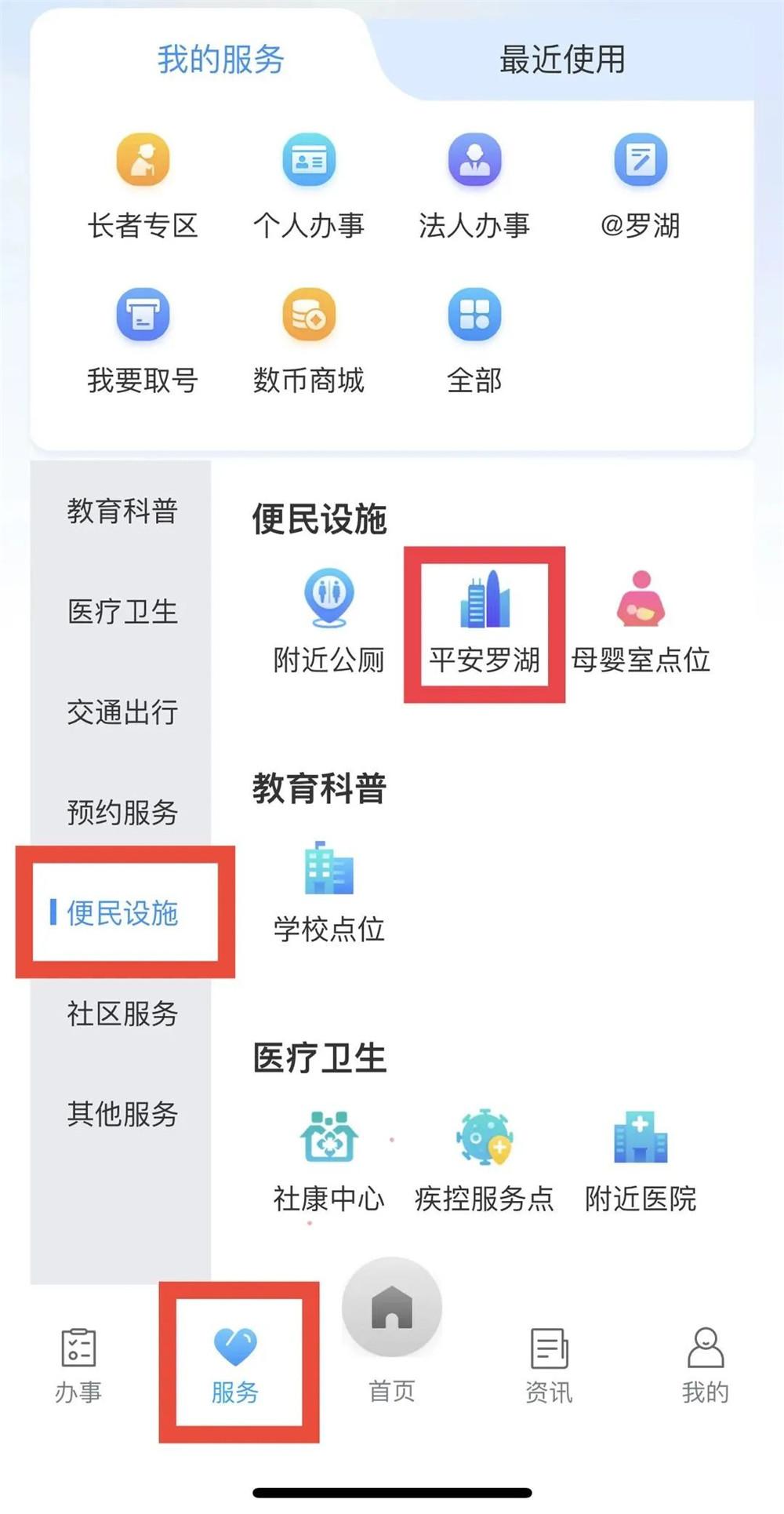Select 医疗卫生 in the side menu
The width and height of the screenshot is (784, 1514).
coord(122,611)
